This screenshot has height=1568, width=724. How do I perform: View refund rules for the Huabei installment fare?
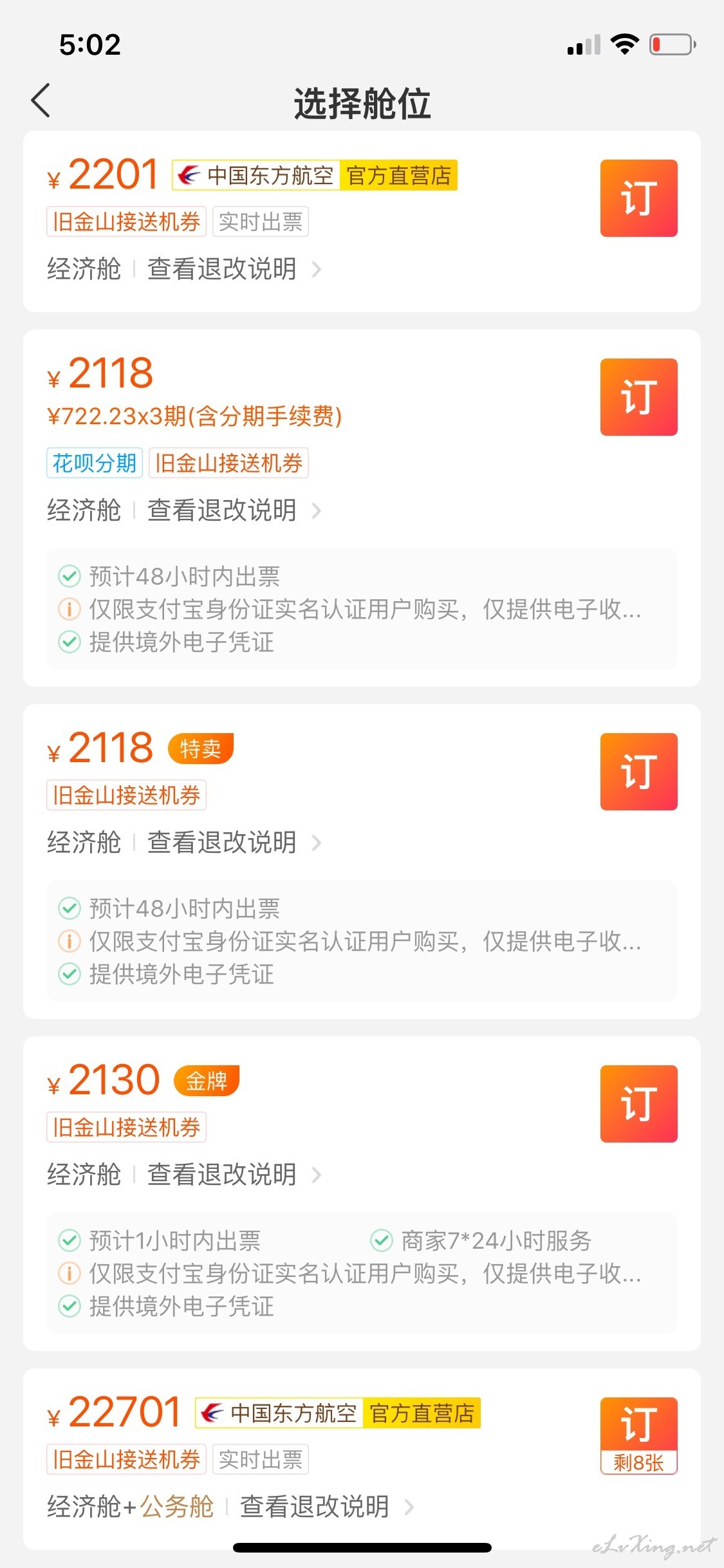pyautogui.click(x=234, y=510)
